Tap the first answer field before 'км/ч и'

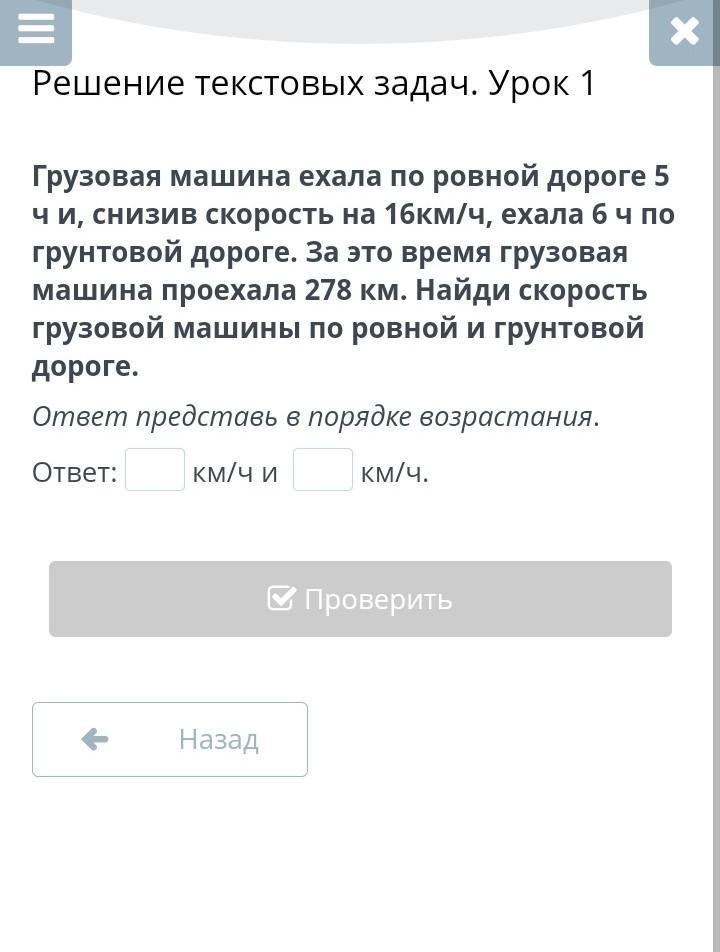pyautogui.click(x=155, y=470)
